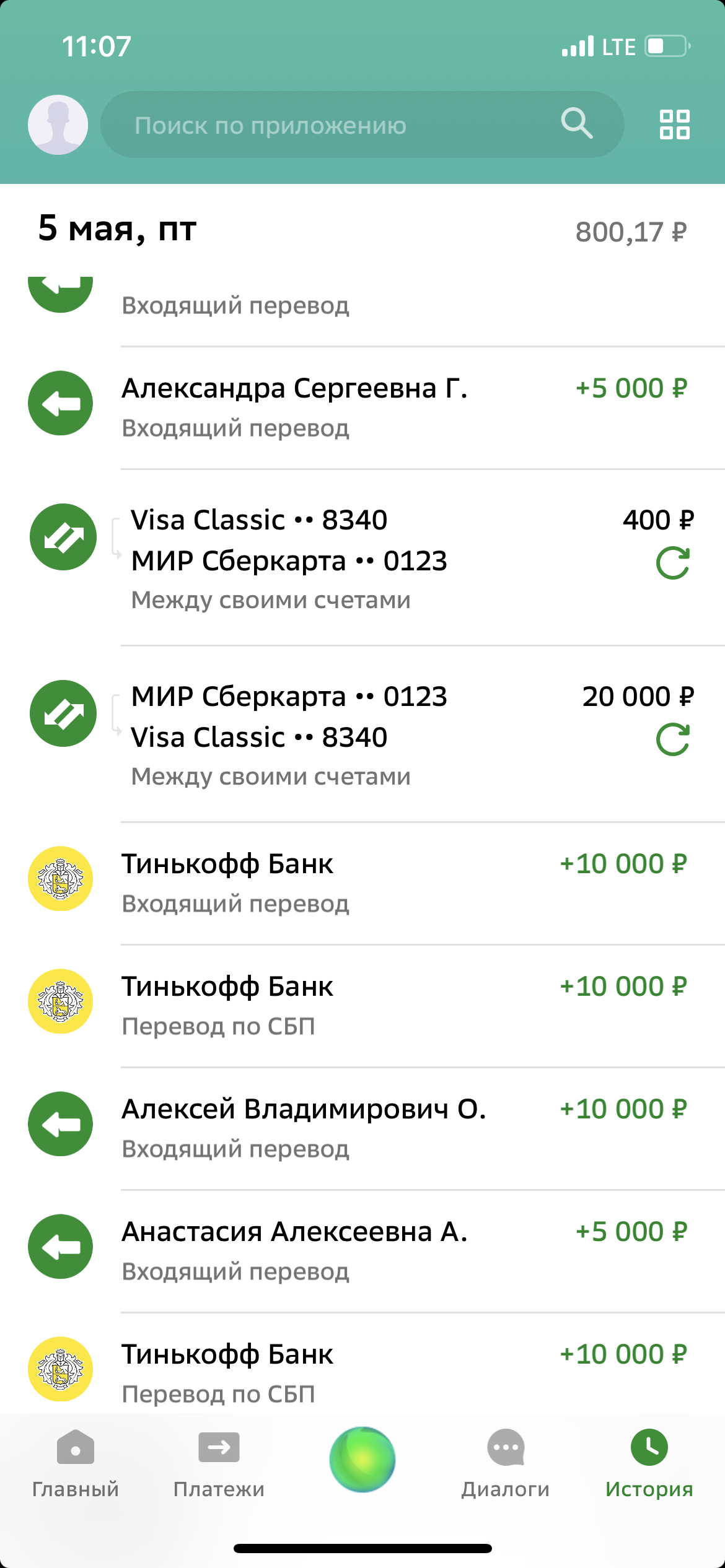The height and width of the screenshot is (1568, 725).
Task: Open the grid menu icon
Action: pos(675,124)
